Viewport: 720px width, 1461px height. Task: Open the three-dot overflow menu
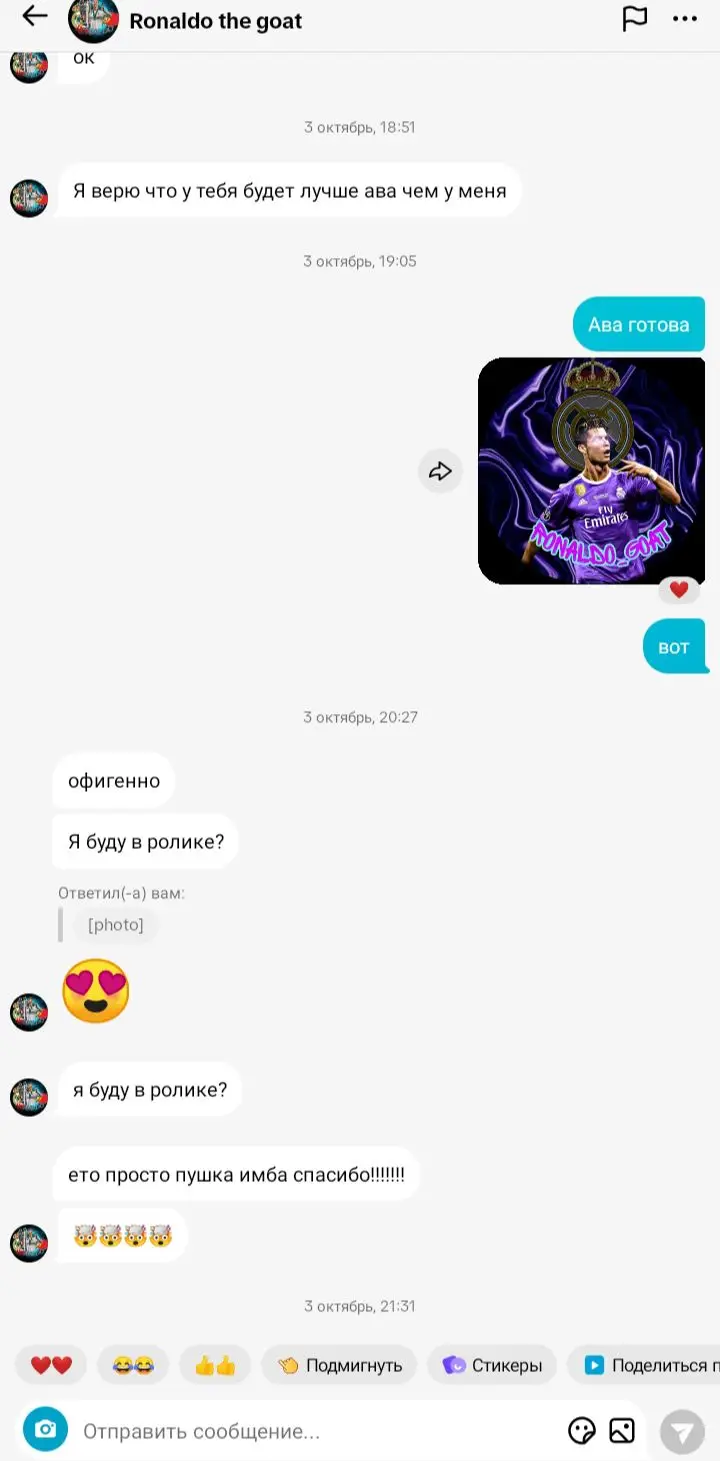[685, 19]
